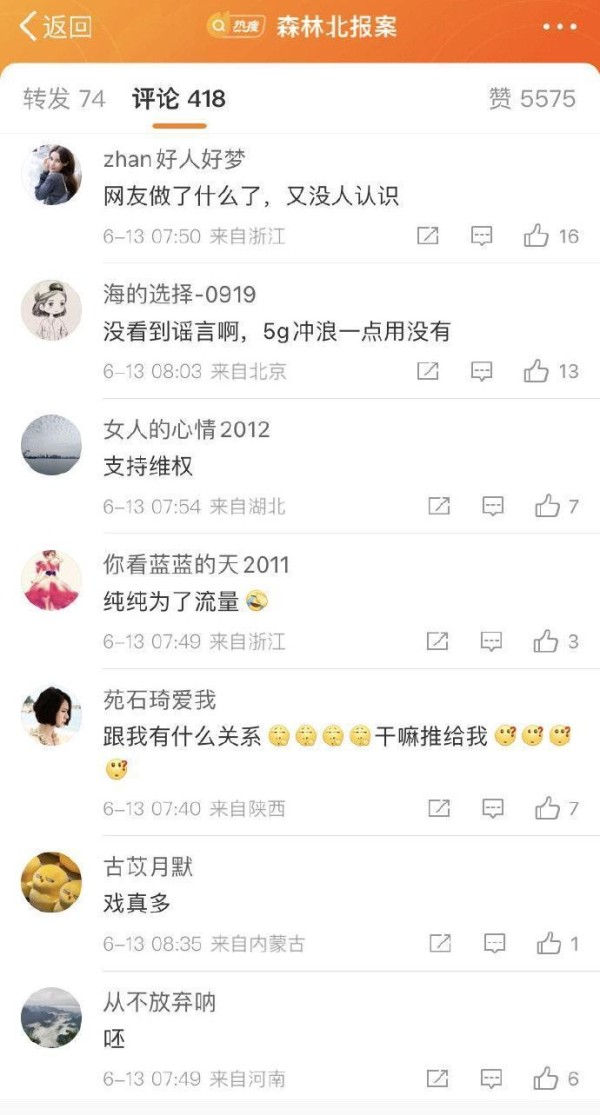Image resolution: width=600 pixels, height=1115 pixels.
Task: Open 苑石琦爱我's profile avatar
Action: pos(51,716)
